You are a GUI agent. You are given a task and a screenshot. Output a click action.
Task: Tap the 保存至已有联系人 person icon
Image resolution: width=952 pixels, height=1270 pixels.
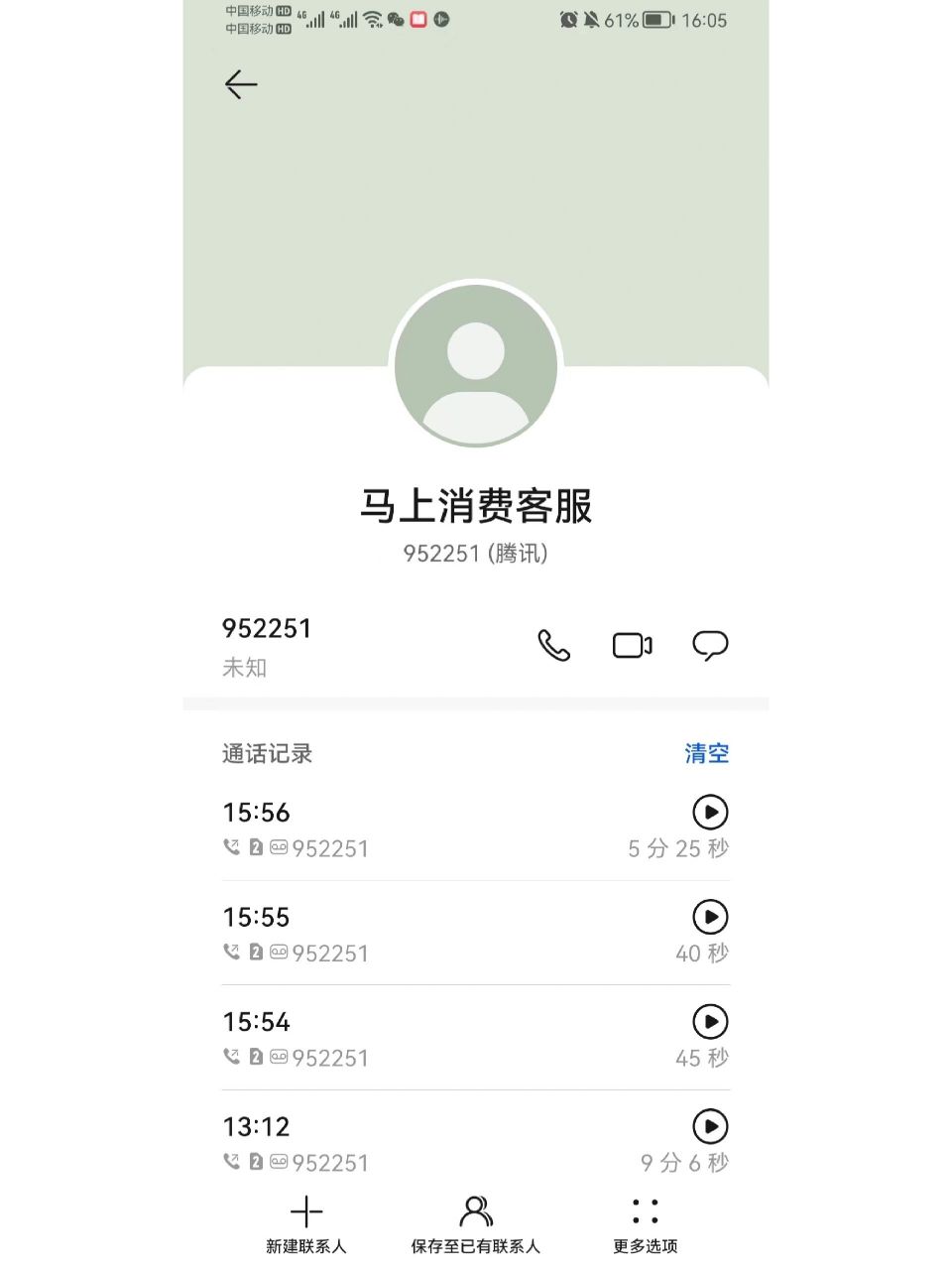(475, 1211)
